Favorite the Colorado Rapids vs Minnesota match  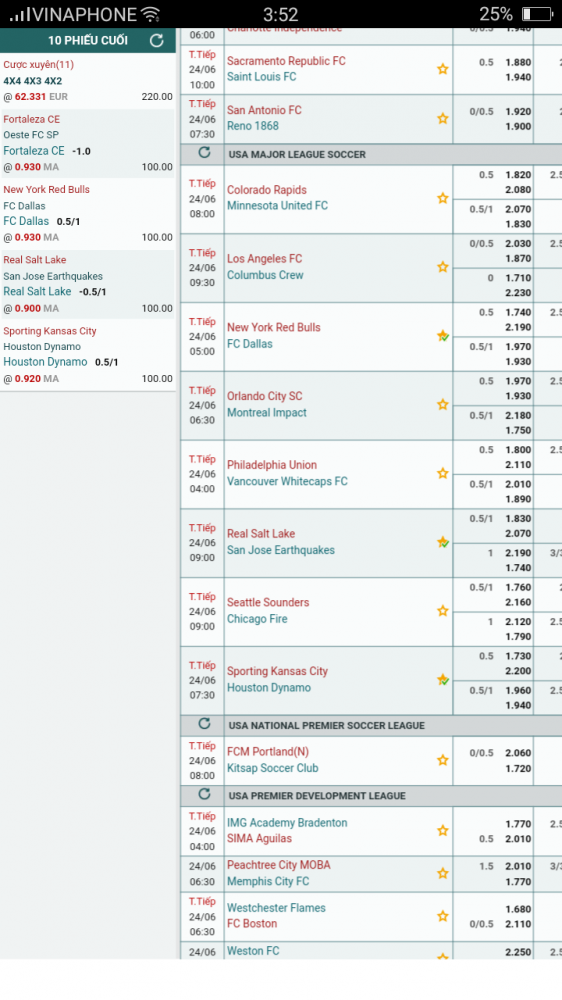443,198
